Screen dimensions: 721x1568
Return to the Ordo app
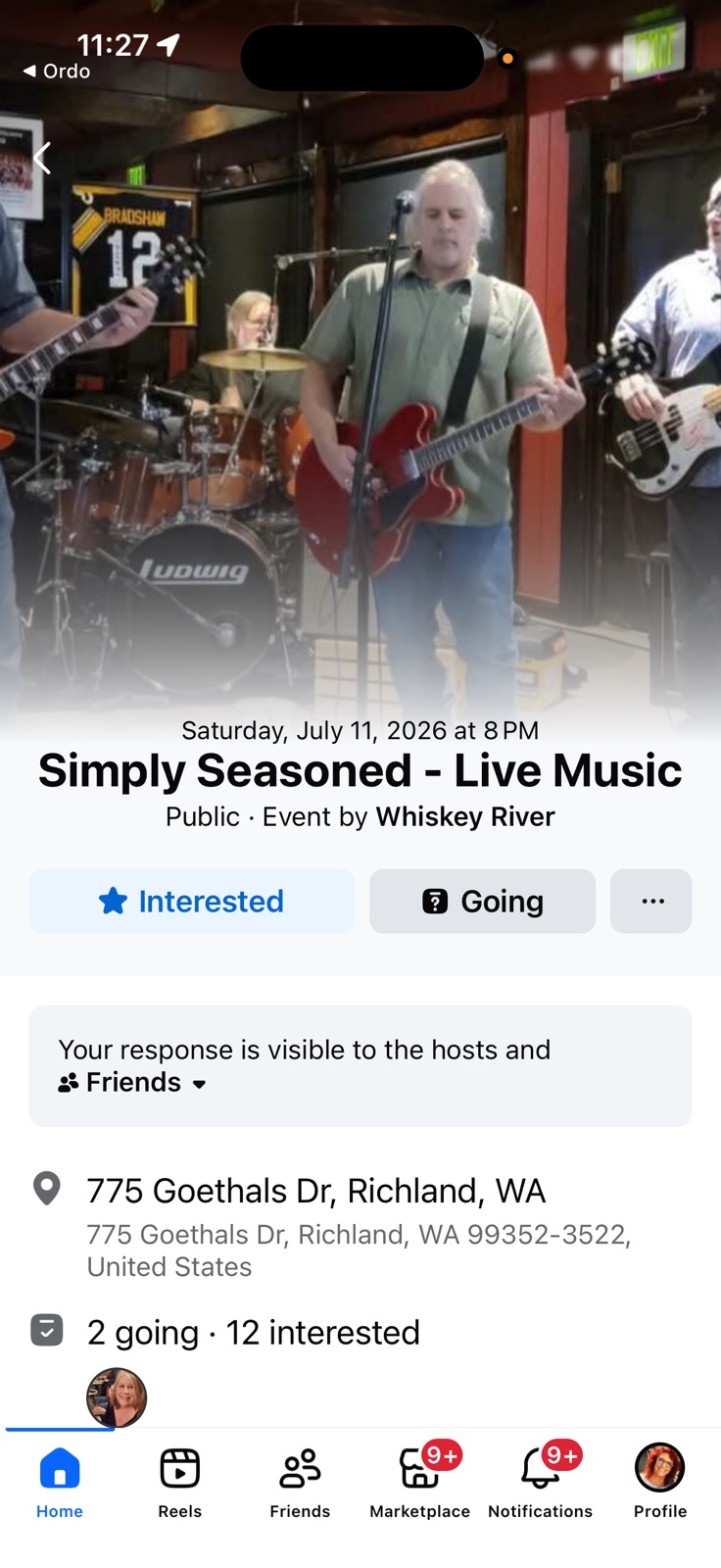[x=57, y=72]
